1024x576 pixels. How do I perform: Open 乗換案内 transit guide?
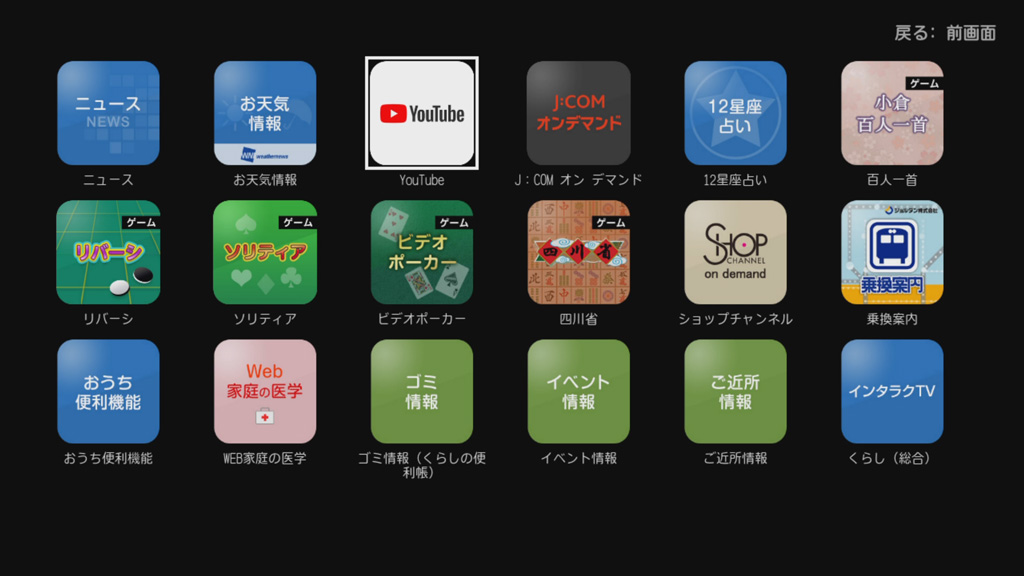[x=892, y=252]
